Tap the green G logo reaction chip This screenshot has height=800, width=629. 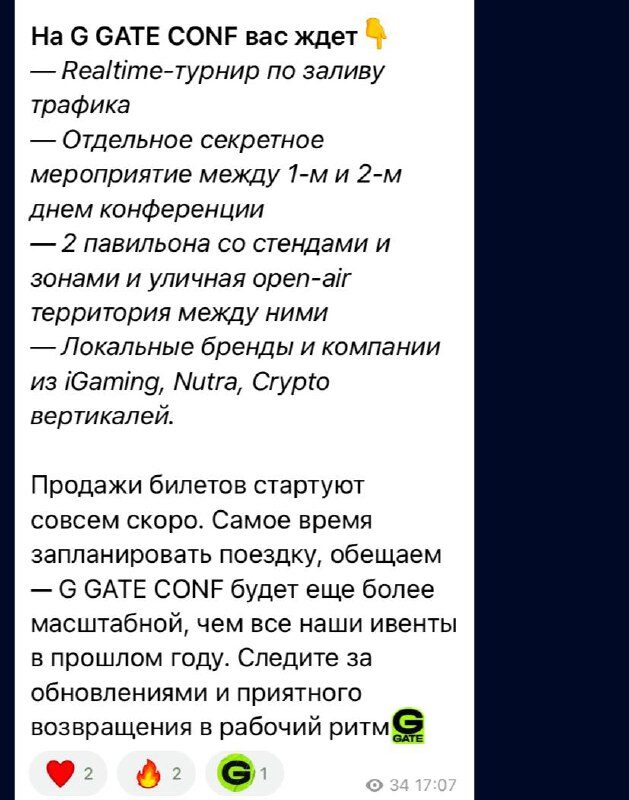coord(244,773)
